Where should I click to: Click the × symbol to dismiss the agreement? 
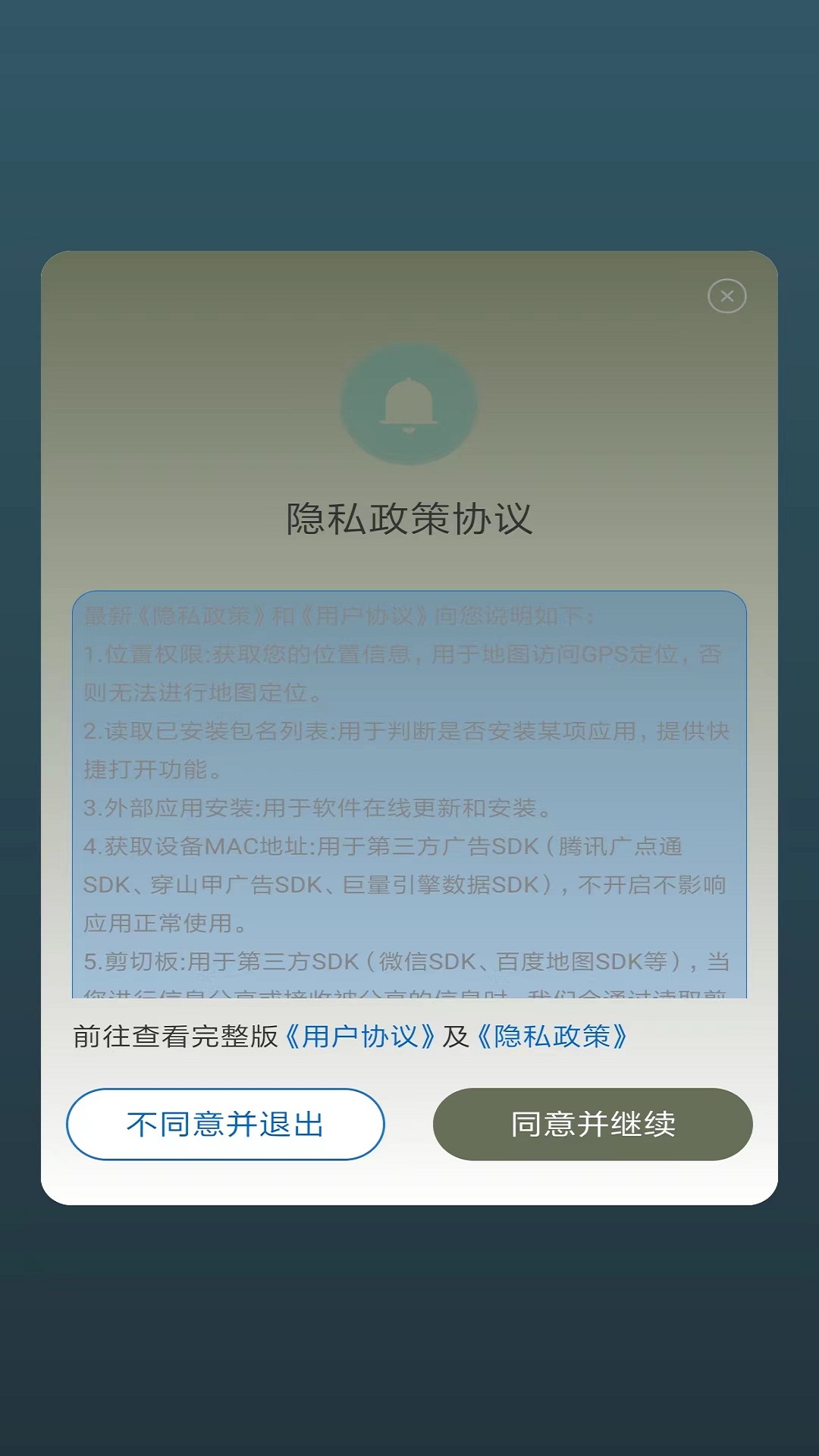[727, 297]
